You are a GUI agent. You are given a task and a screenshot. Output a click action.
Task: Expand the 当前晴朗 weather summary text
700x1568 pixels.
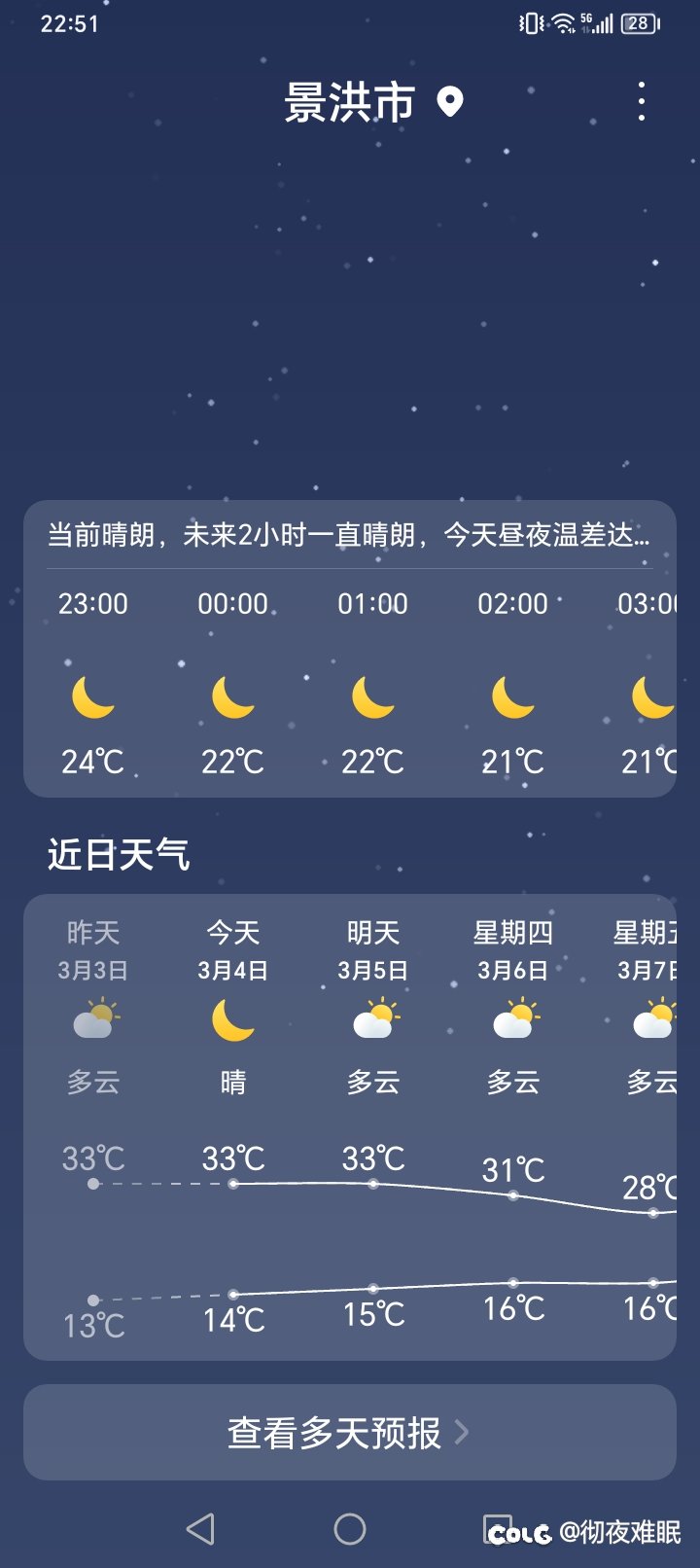[x=350, y=534]
